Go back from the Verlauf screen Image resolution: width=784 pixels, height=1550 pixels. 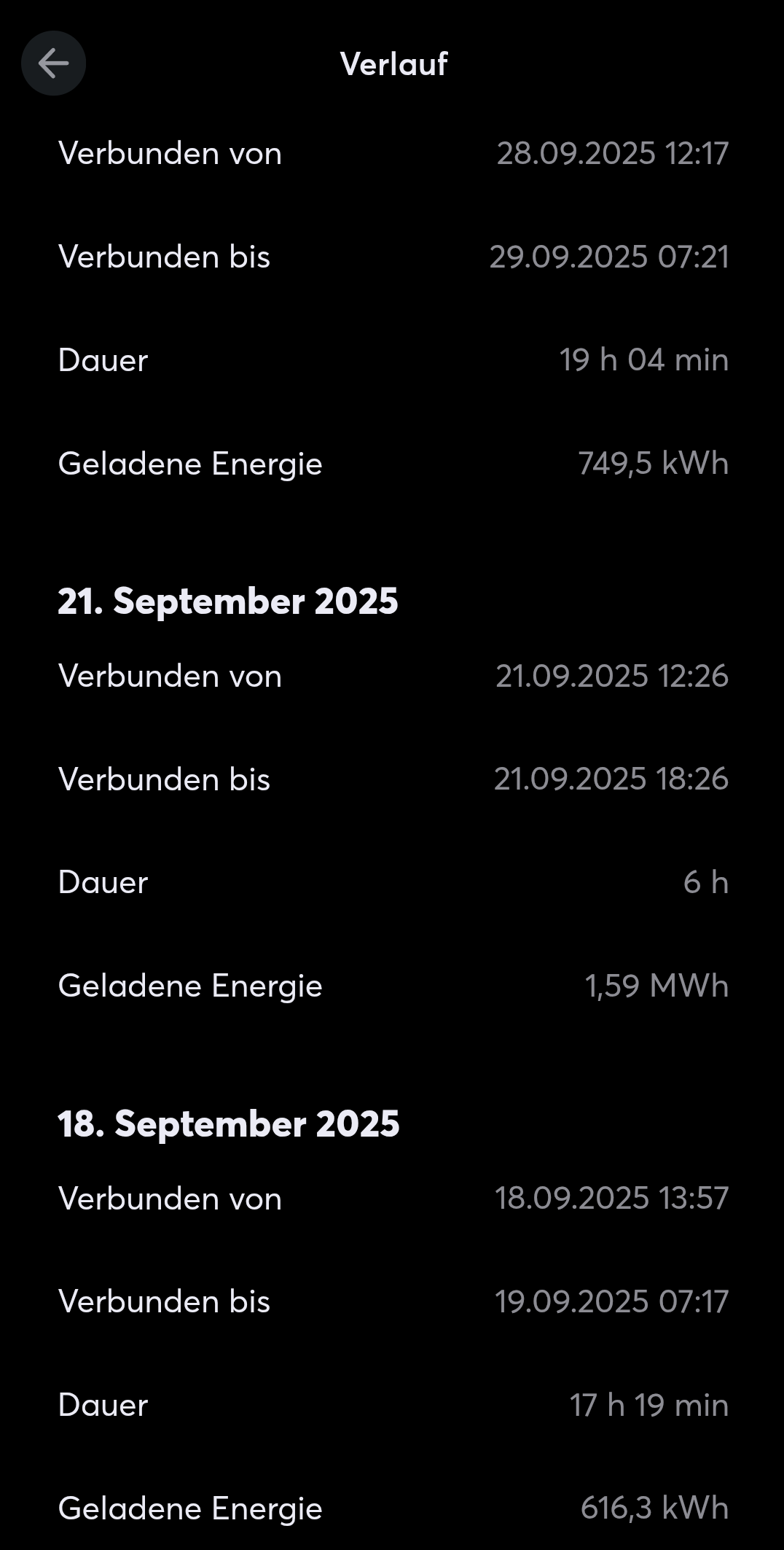(53, 63)
